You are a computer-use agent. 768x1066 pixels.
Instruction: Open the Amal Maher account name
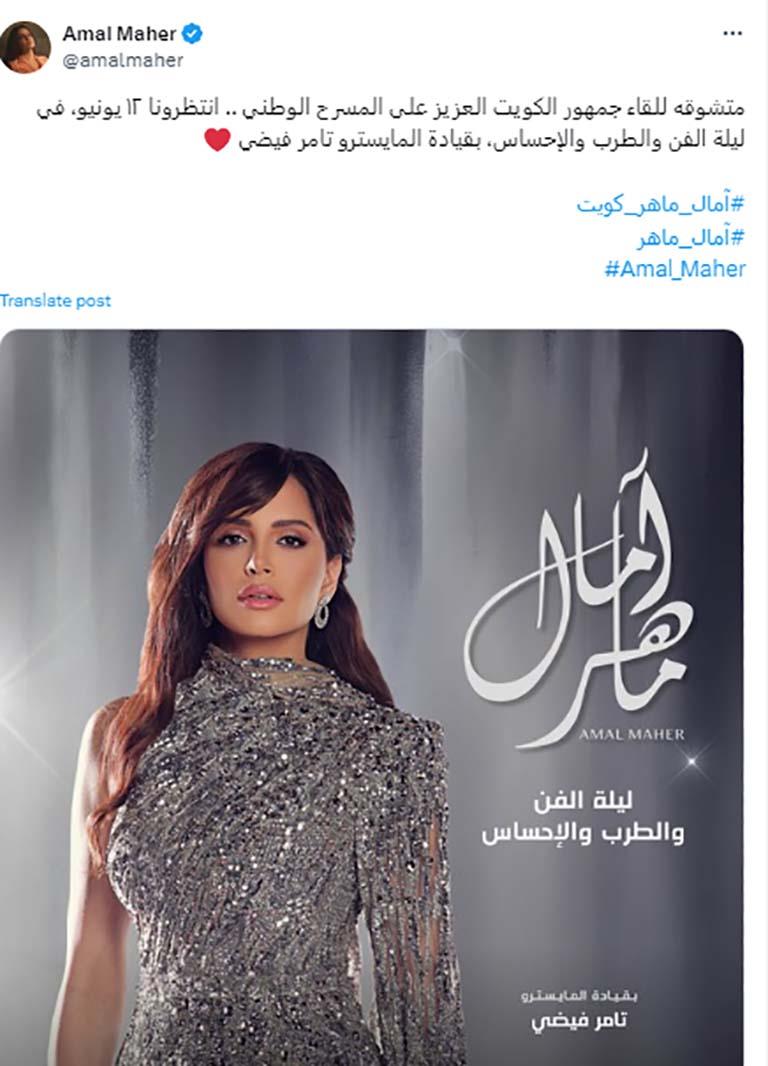pyautogui.click(x=118, y=34)
